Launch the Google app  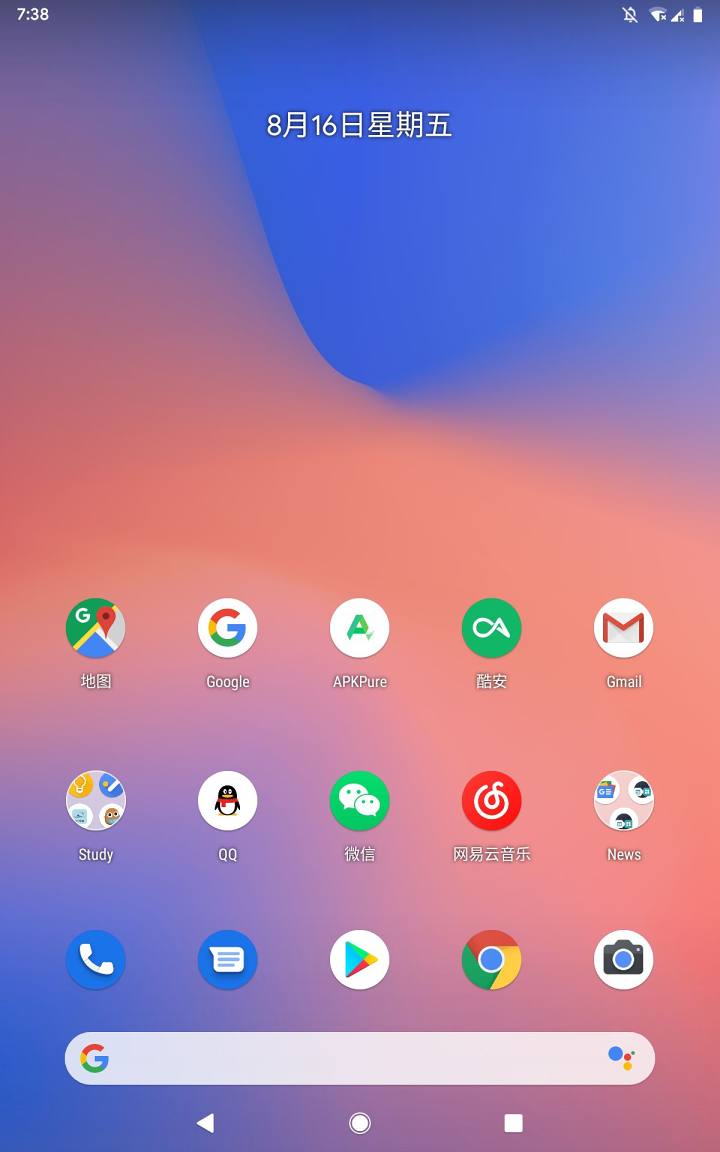point(228,628)
